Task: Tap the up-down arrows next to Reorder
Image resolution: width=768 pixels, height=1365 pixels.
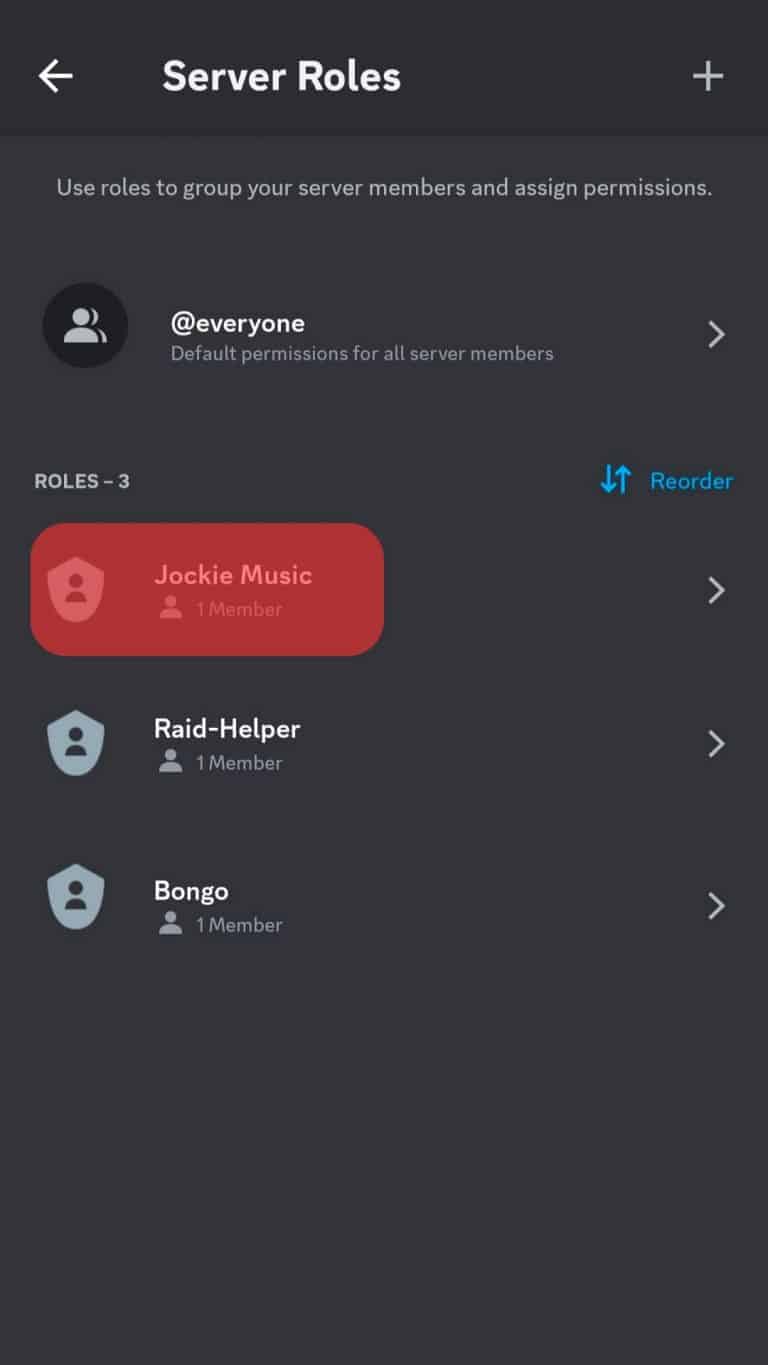Action: pyautogui.click(x=617, y=480)
